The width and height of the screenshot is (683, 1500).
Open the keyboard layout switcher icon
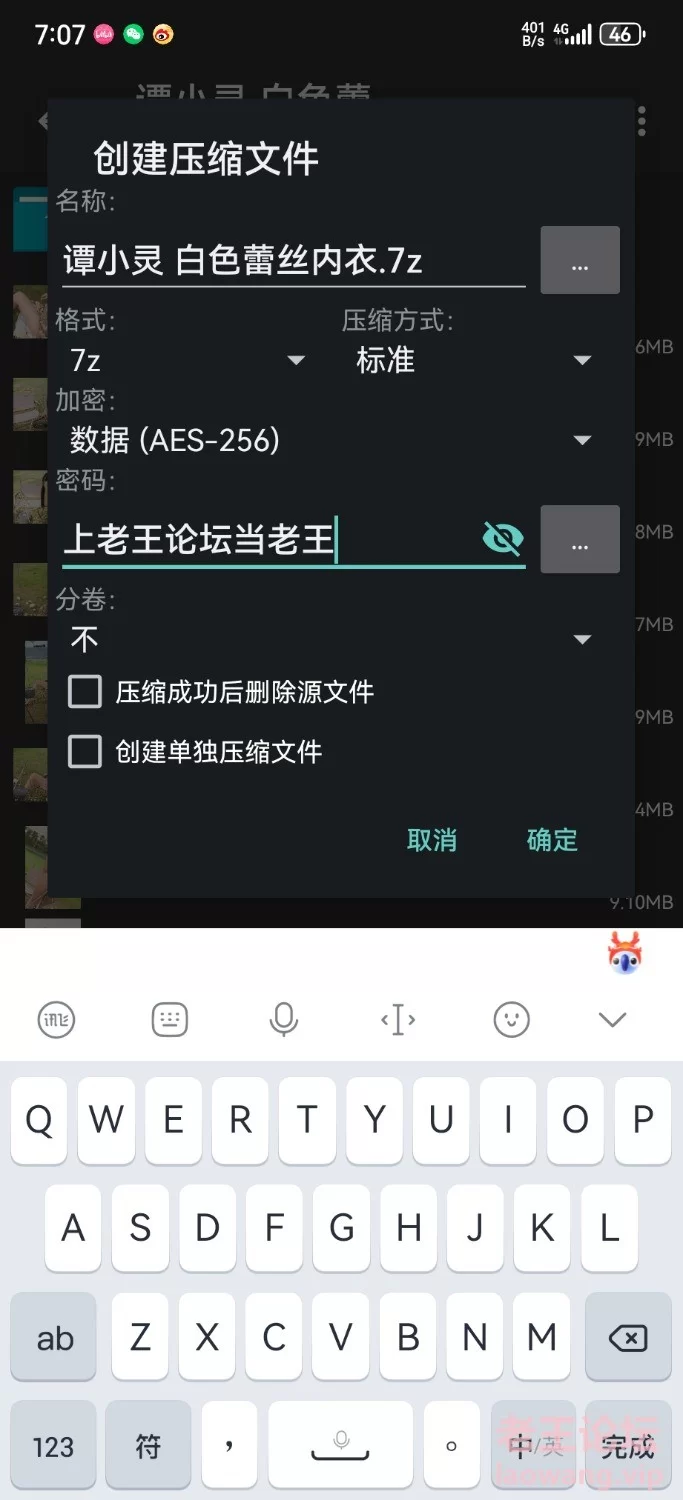pos(170,1020)
